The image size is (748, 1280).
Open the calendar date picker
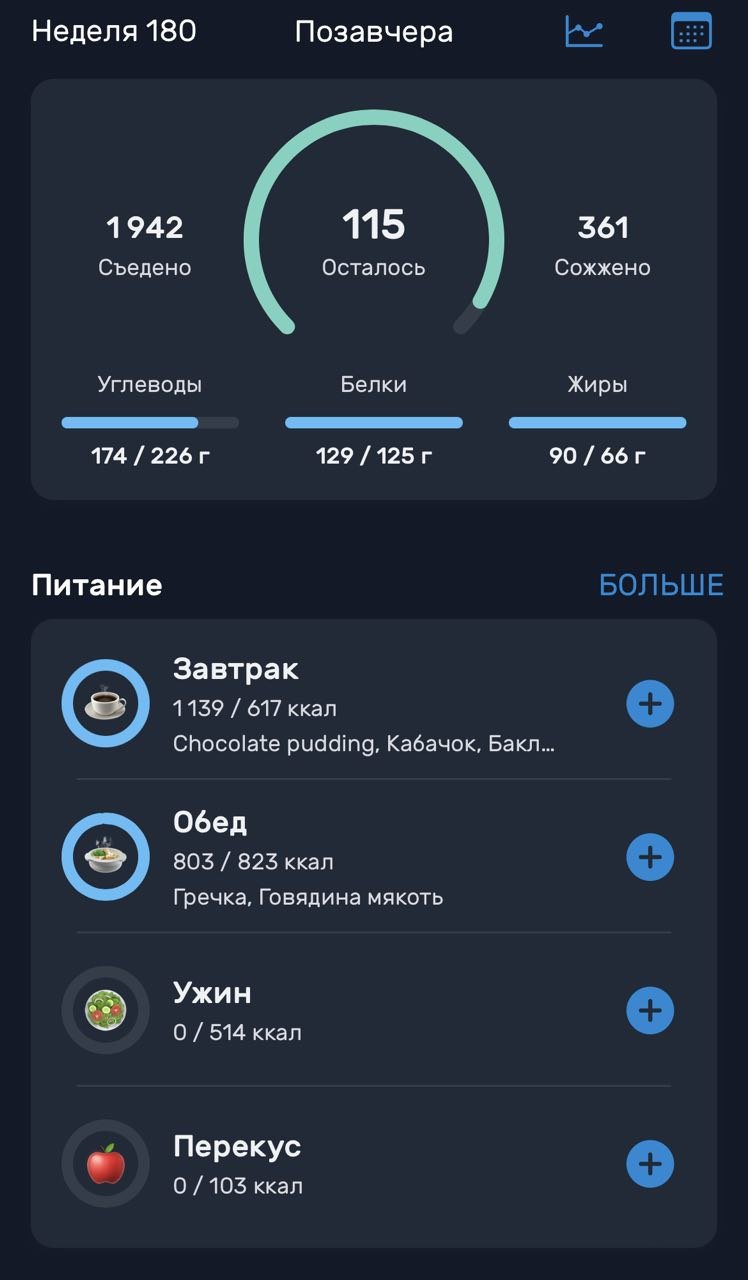pos(691,31)
